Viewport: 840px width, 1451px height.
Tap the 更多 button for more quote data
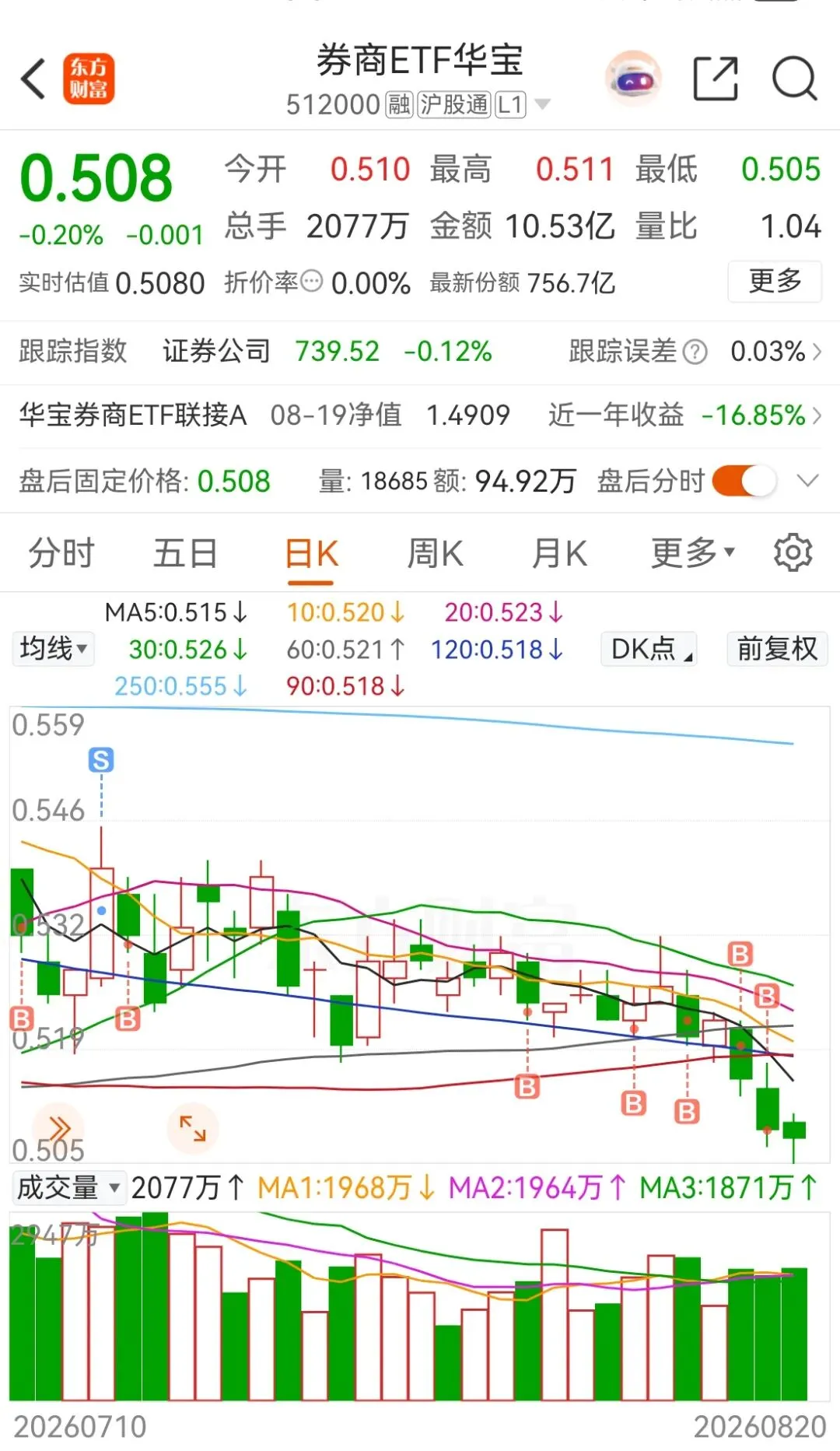[x=775, y=281]
